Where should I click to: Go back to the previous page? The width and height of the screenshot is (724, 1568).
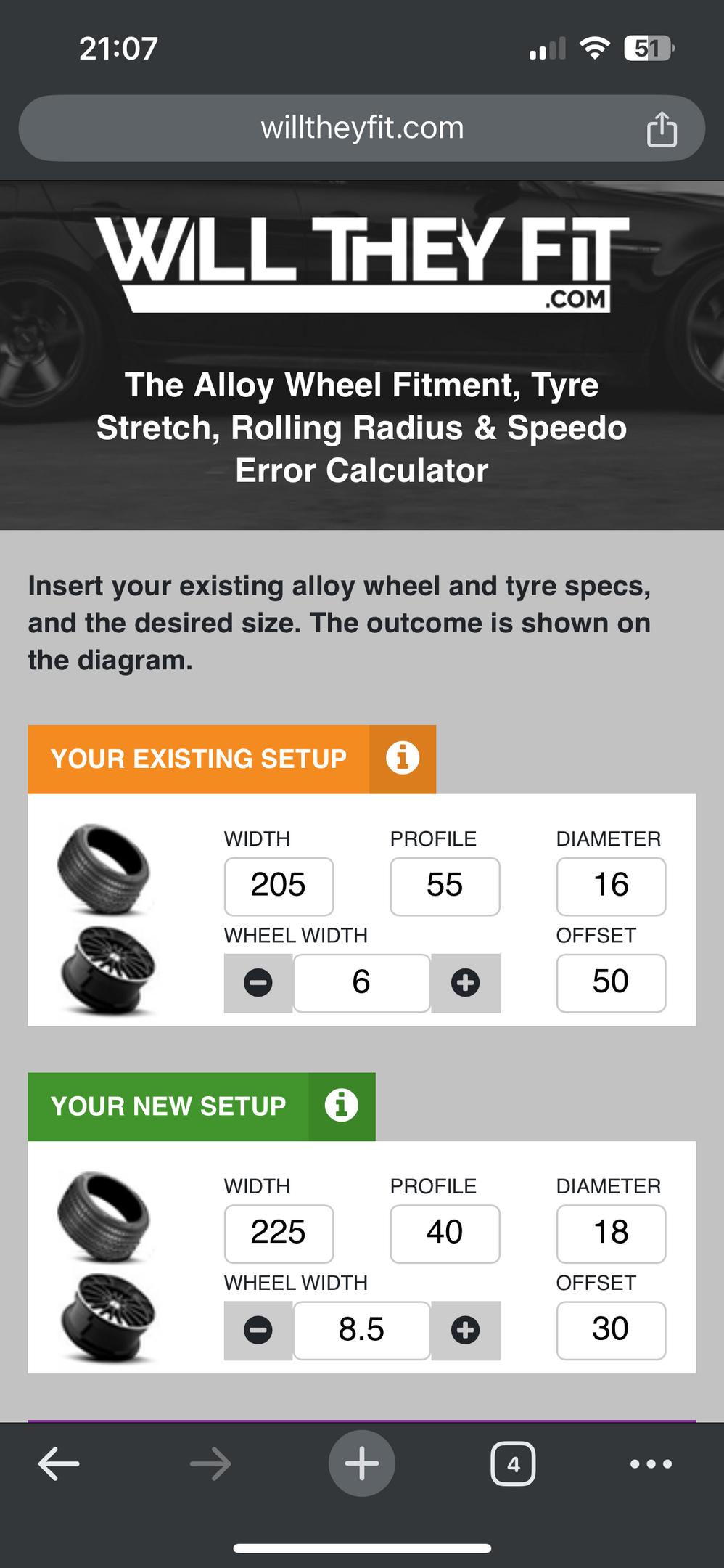[x=59, y=1464]
